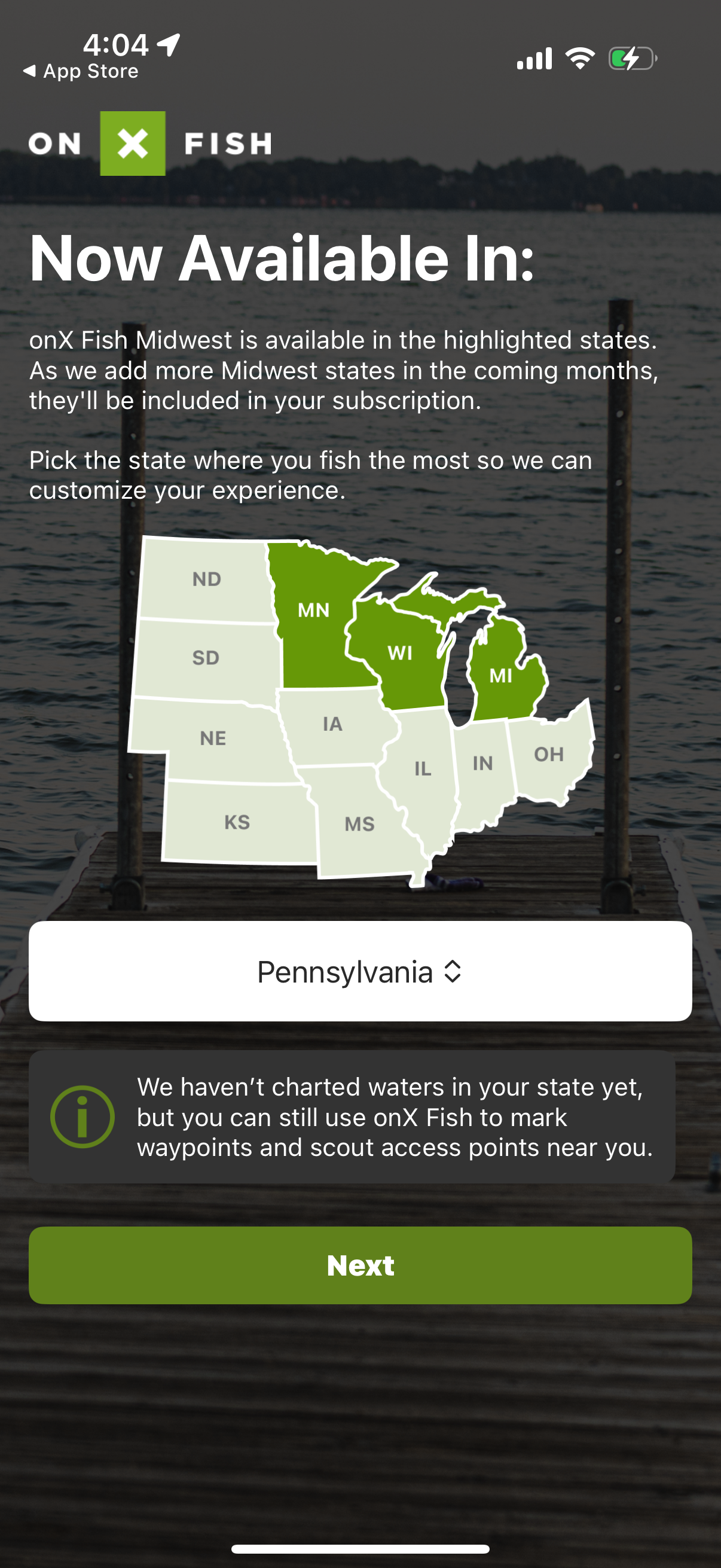Tap the onX Fish logo
The image size is (721, 1568).
(x=149, y=144)
